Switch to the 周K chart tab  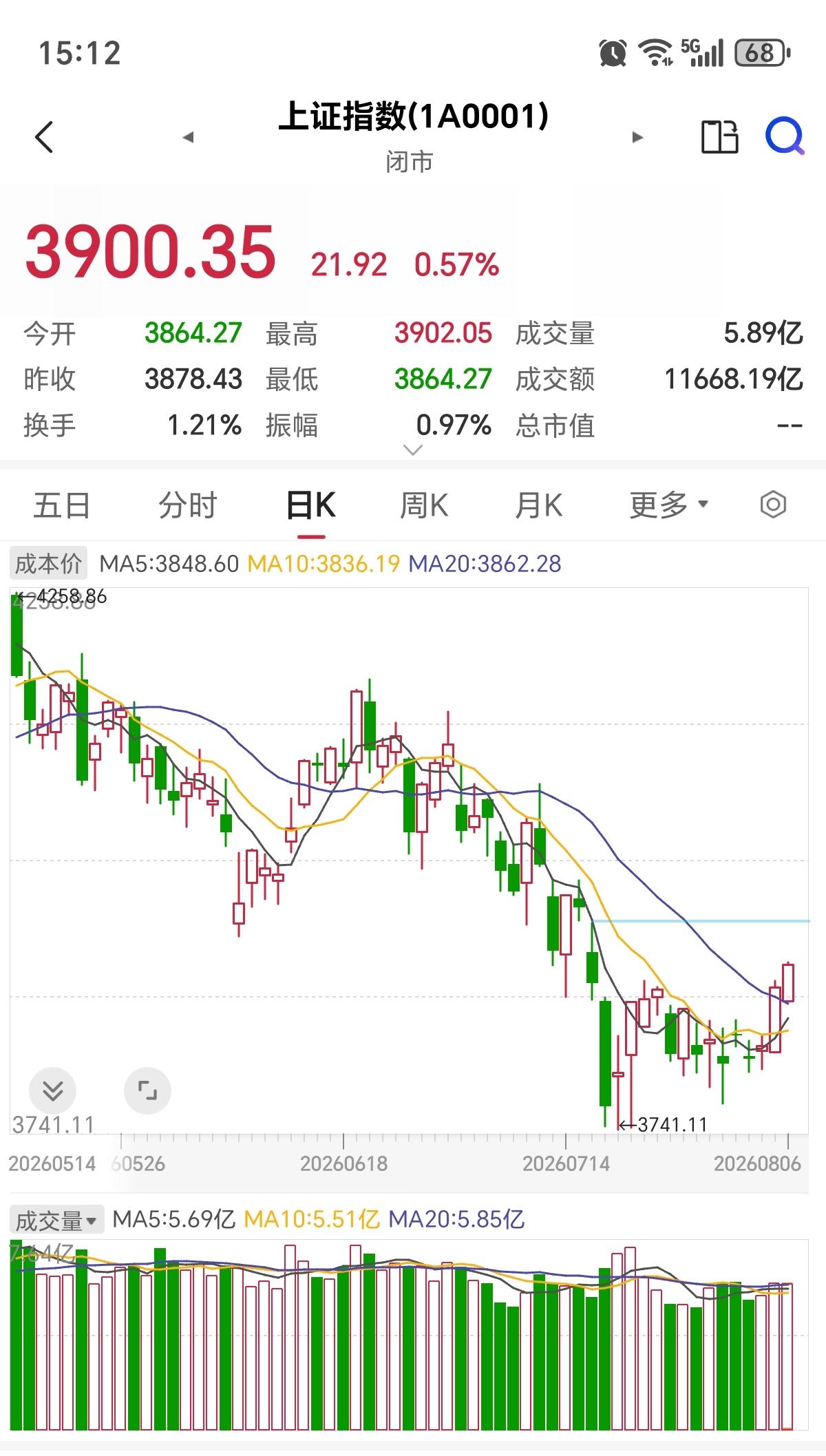(424, 505)
